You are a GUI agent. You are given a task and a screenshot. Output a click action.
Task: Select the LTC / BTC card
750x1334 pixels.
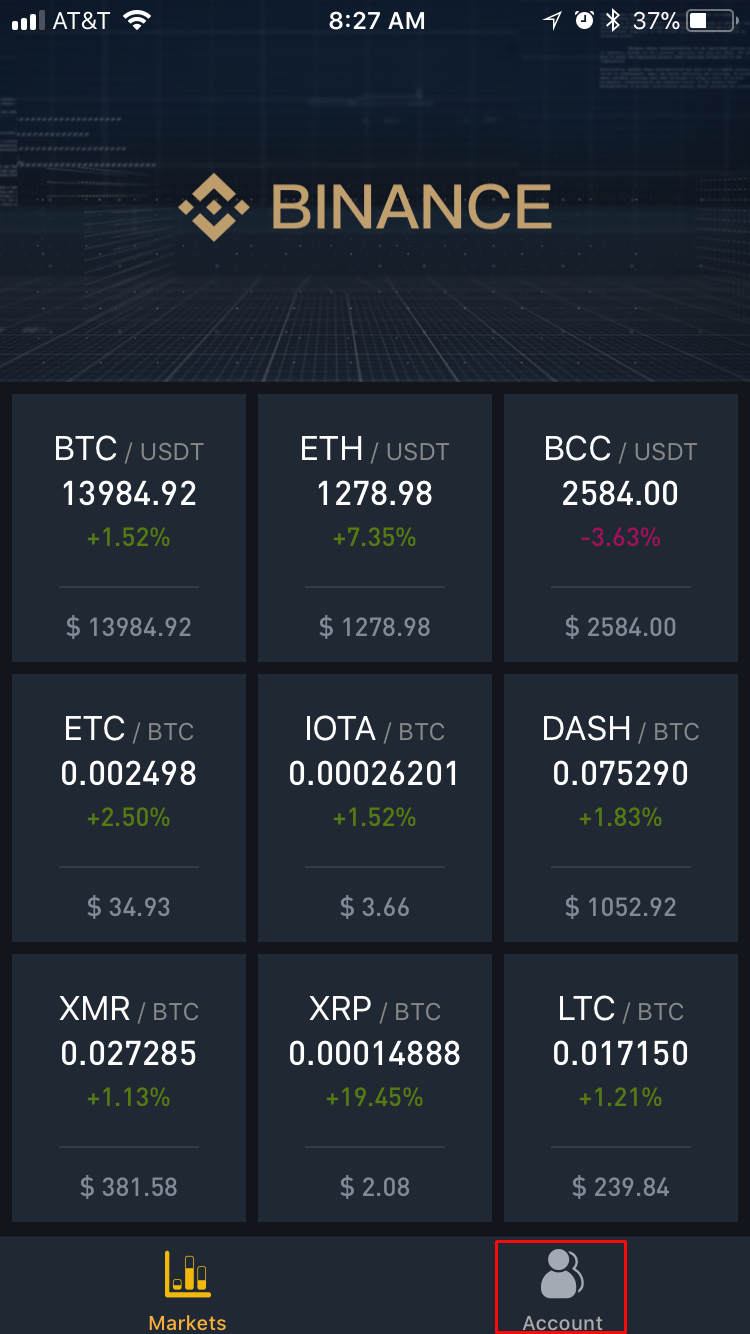pyautogui.click(x=621, y=1088)
